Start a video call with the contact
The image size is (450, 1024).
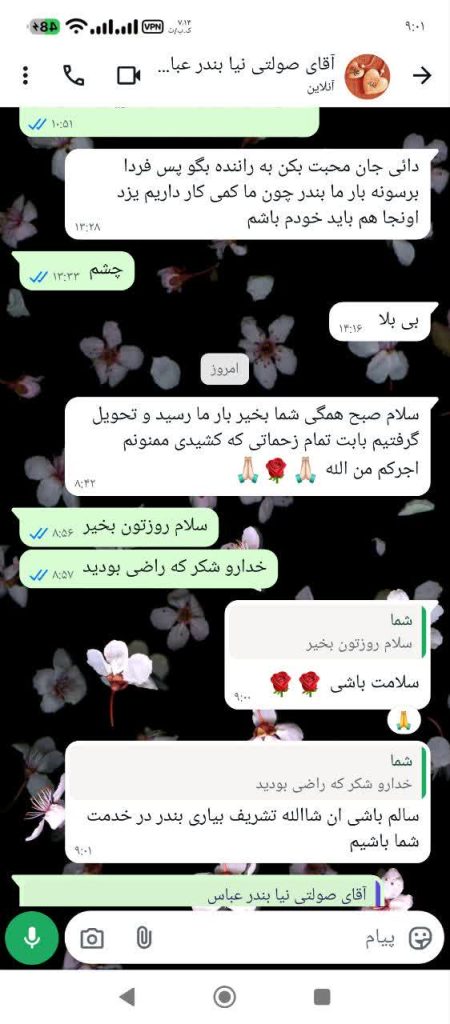point(129,76)
